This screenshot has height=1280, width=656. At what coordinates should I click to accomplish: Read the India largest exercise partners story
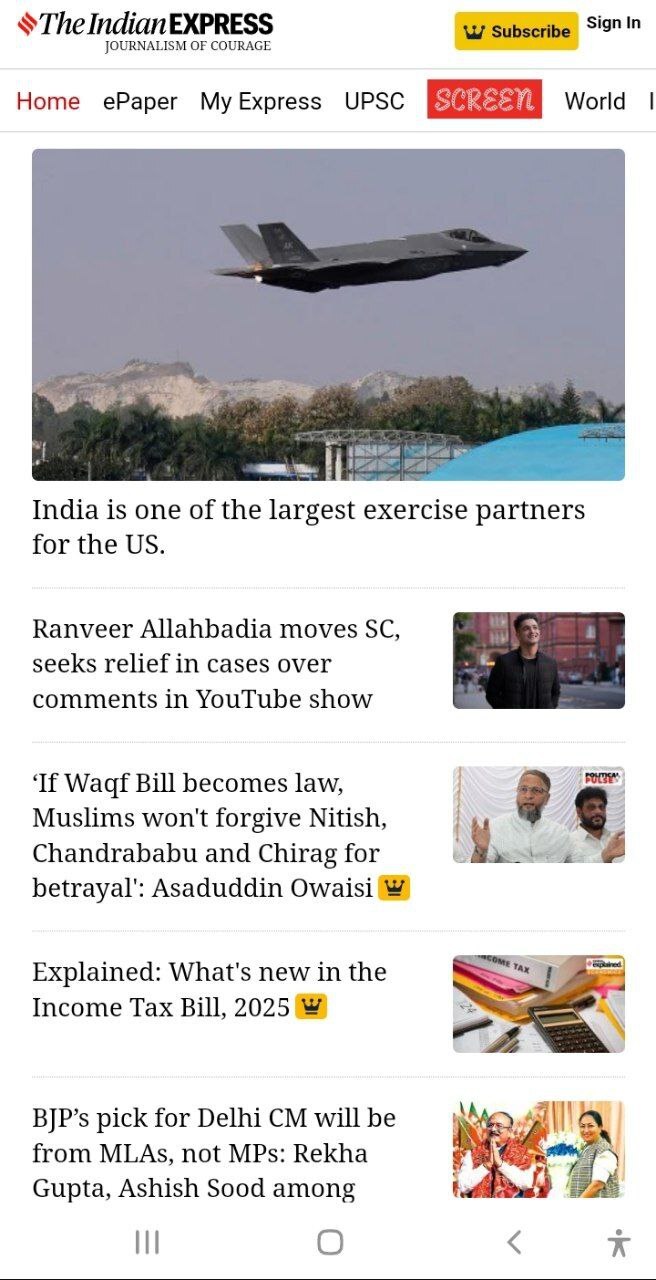coord(308,527)
